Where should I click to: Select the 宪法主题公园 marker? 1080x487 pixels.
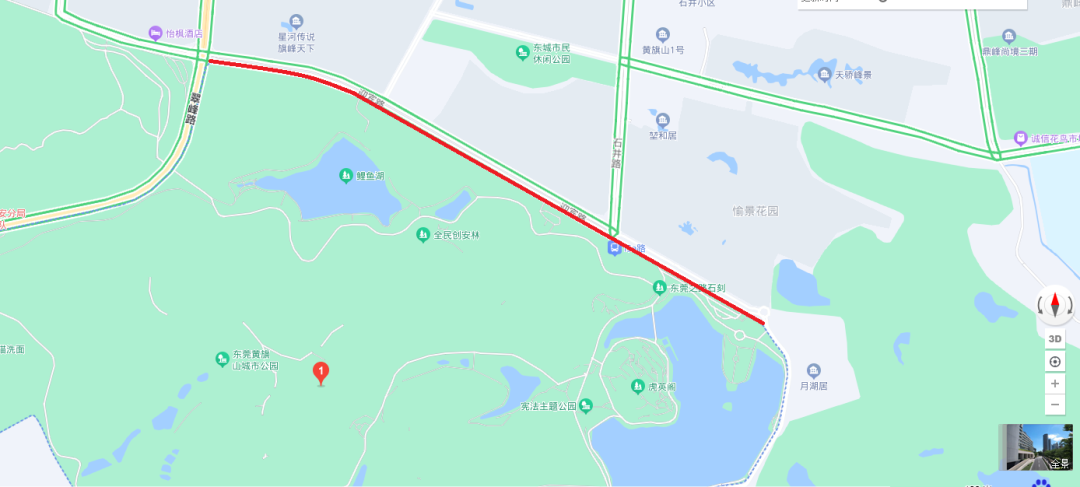click(x=586, y=406)
